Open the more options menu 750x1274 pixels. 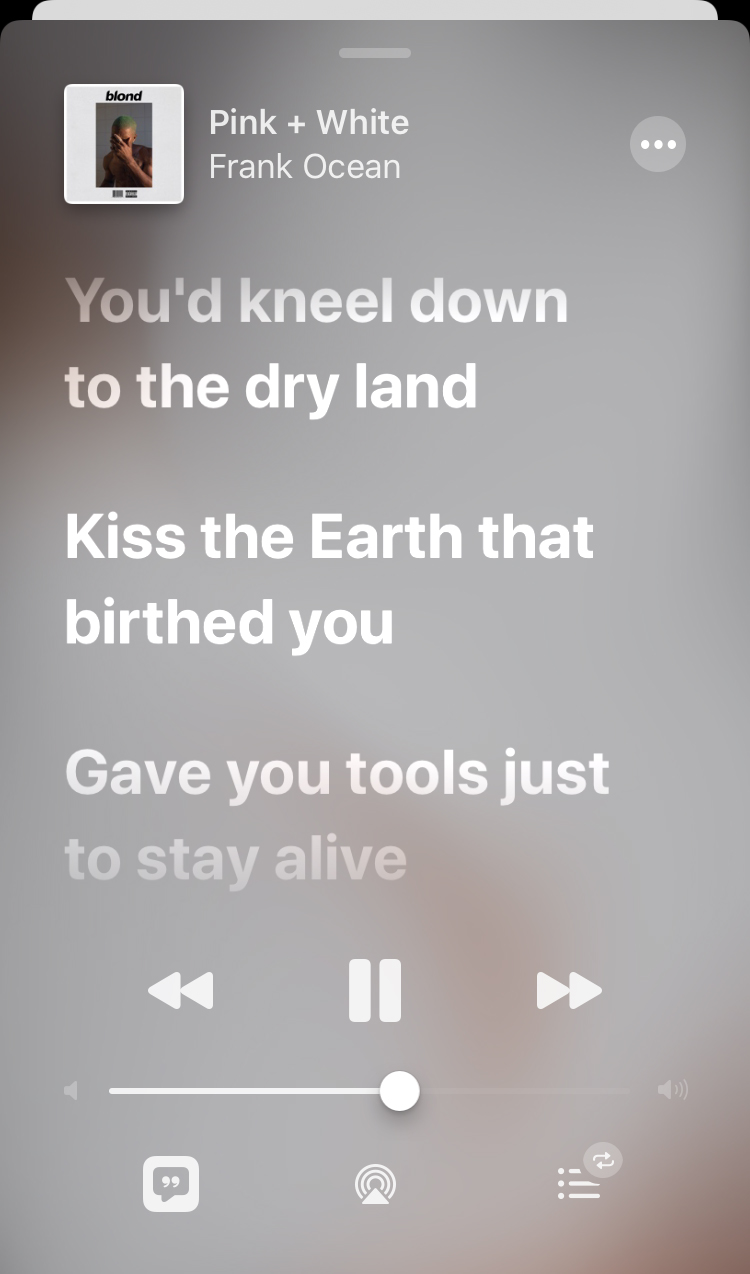[x=657, y=145]
